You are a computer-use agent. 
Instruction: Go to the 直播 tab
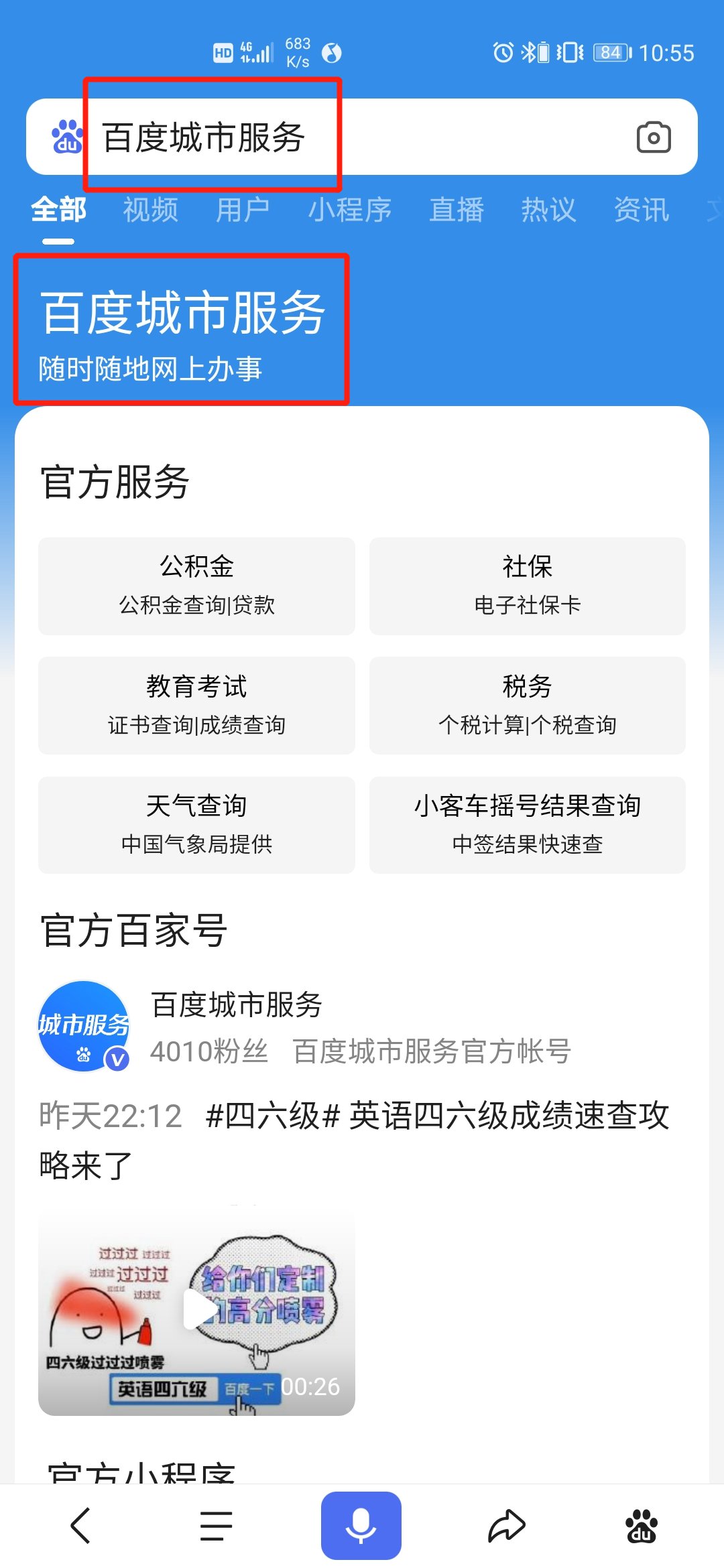[457, 210]
